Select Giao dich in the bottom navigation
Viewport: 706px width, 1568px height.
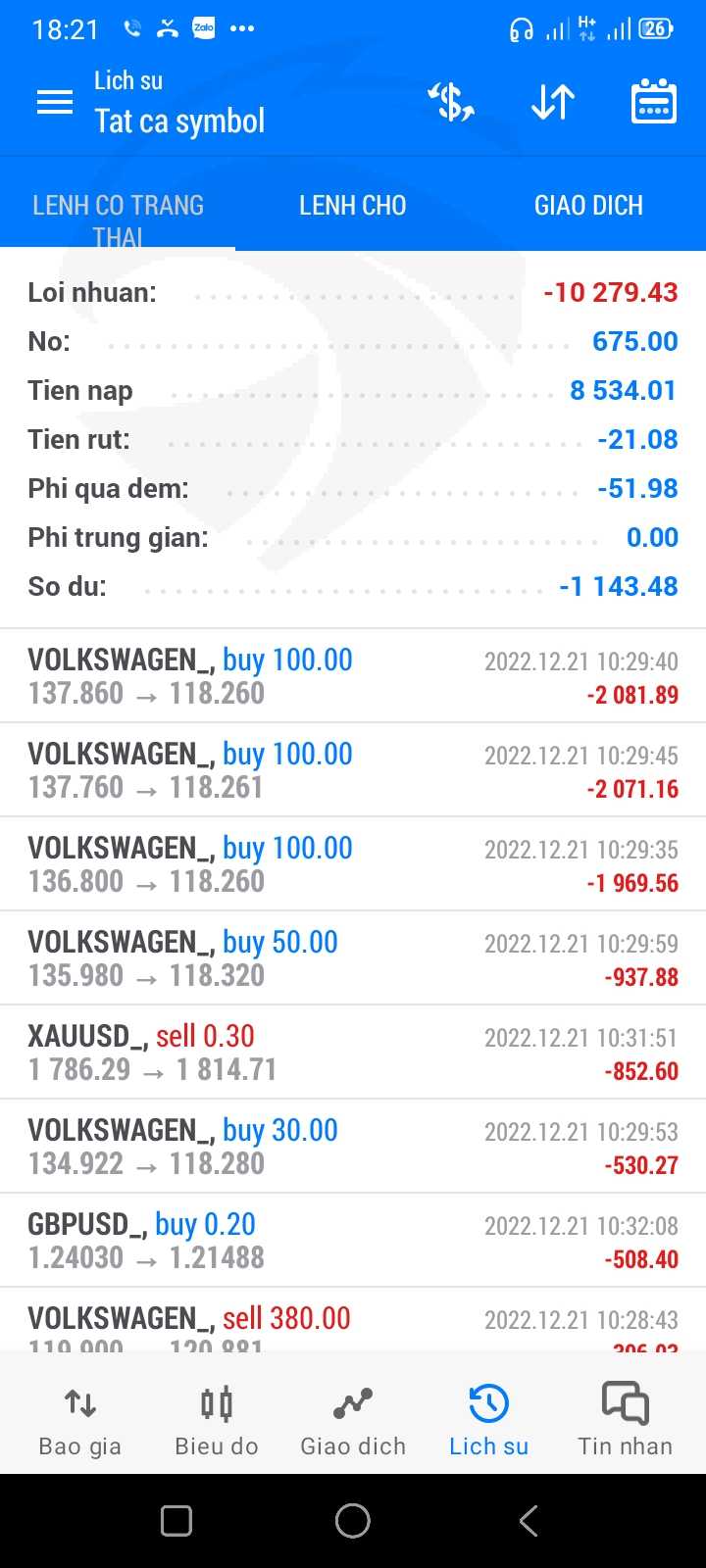coord(353,1419)
